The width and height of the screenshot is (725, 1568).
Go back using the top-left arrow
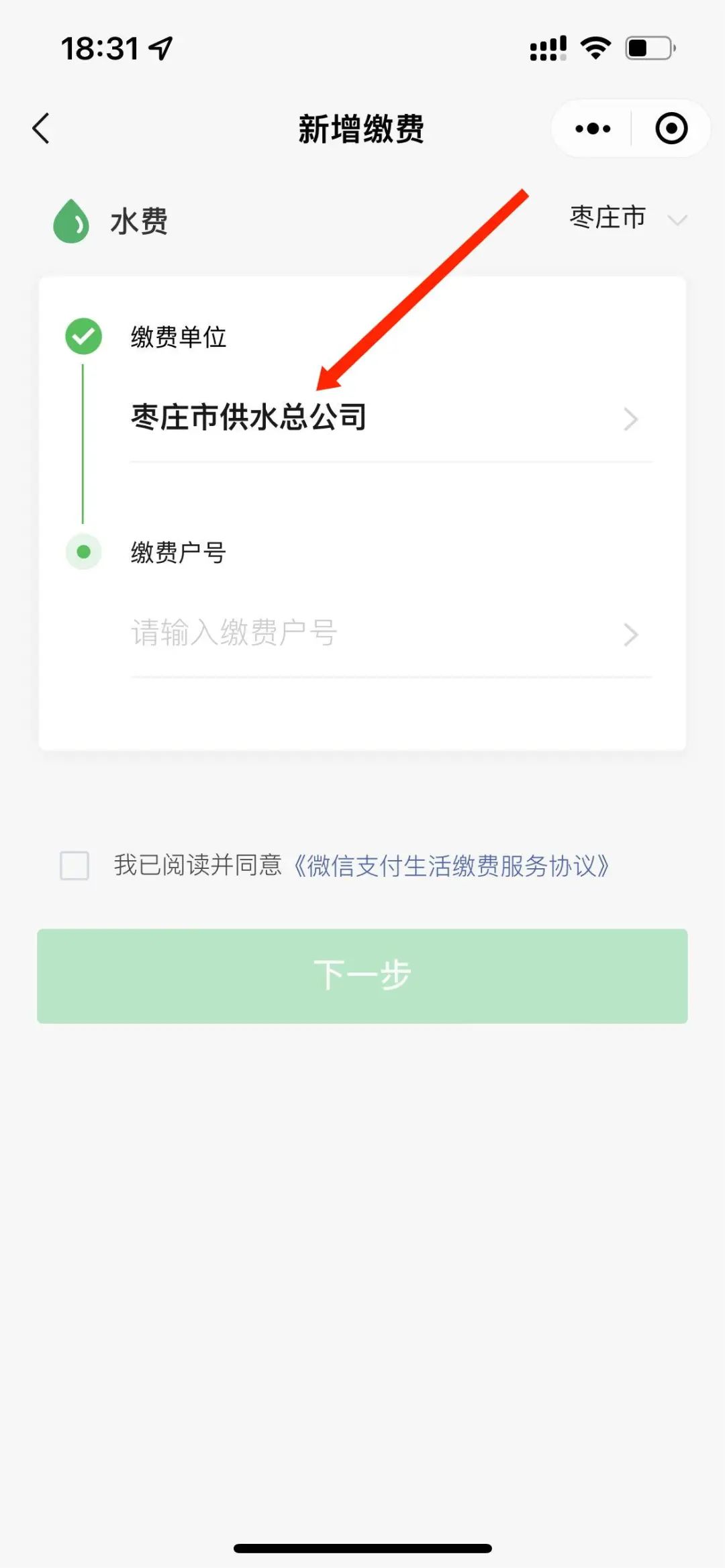(x=42, y=128)
